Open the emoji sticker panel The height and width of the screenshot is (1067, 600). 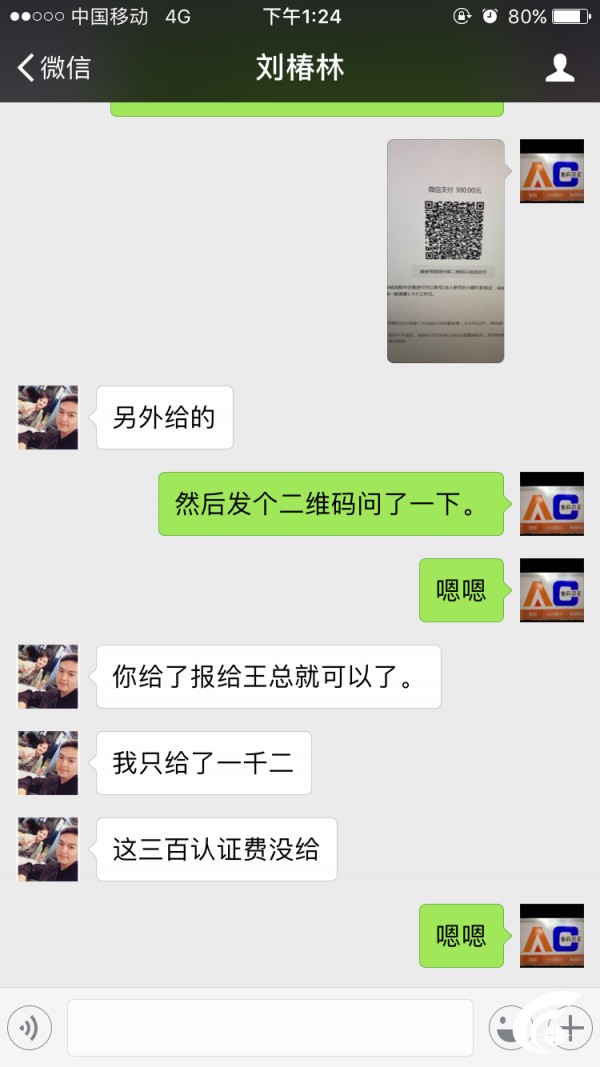510,1028
